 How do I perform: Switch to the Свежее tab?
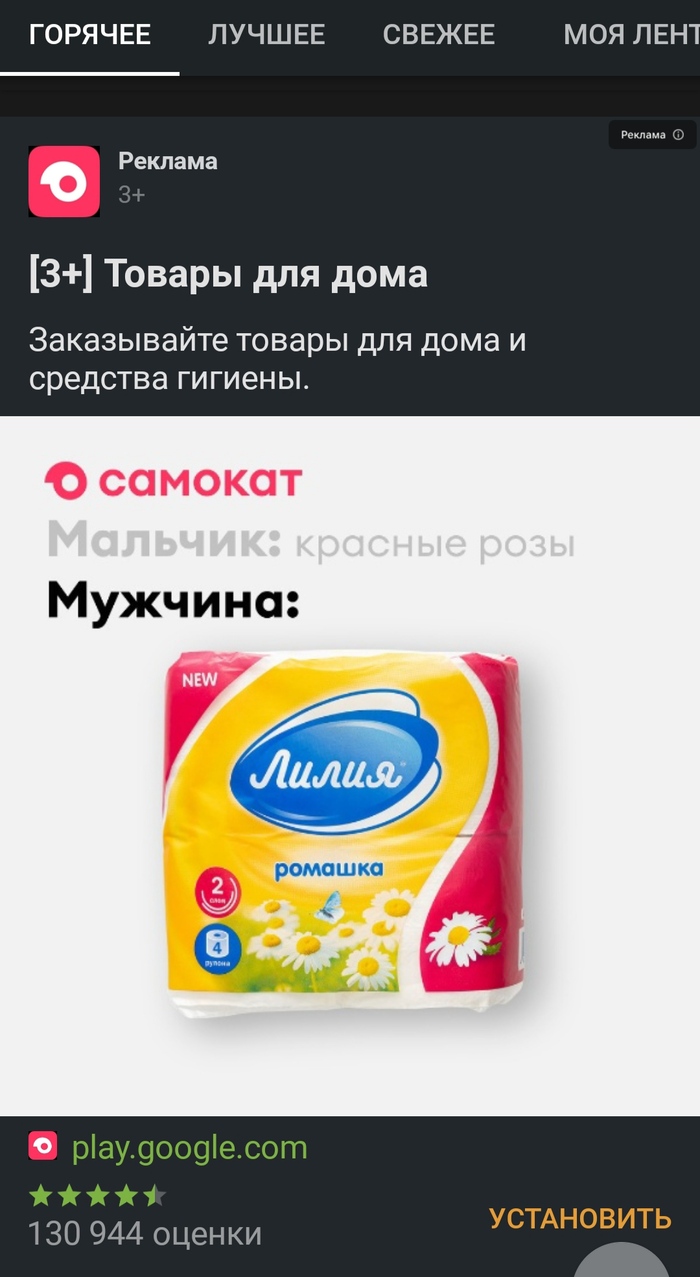pos(438,35)
